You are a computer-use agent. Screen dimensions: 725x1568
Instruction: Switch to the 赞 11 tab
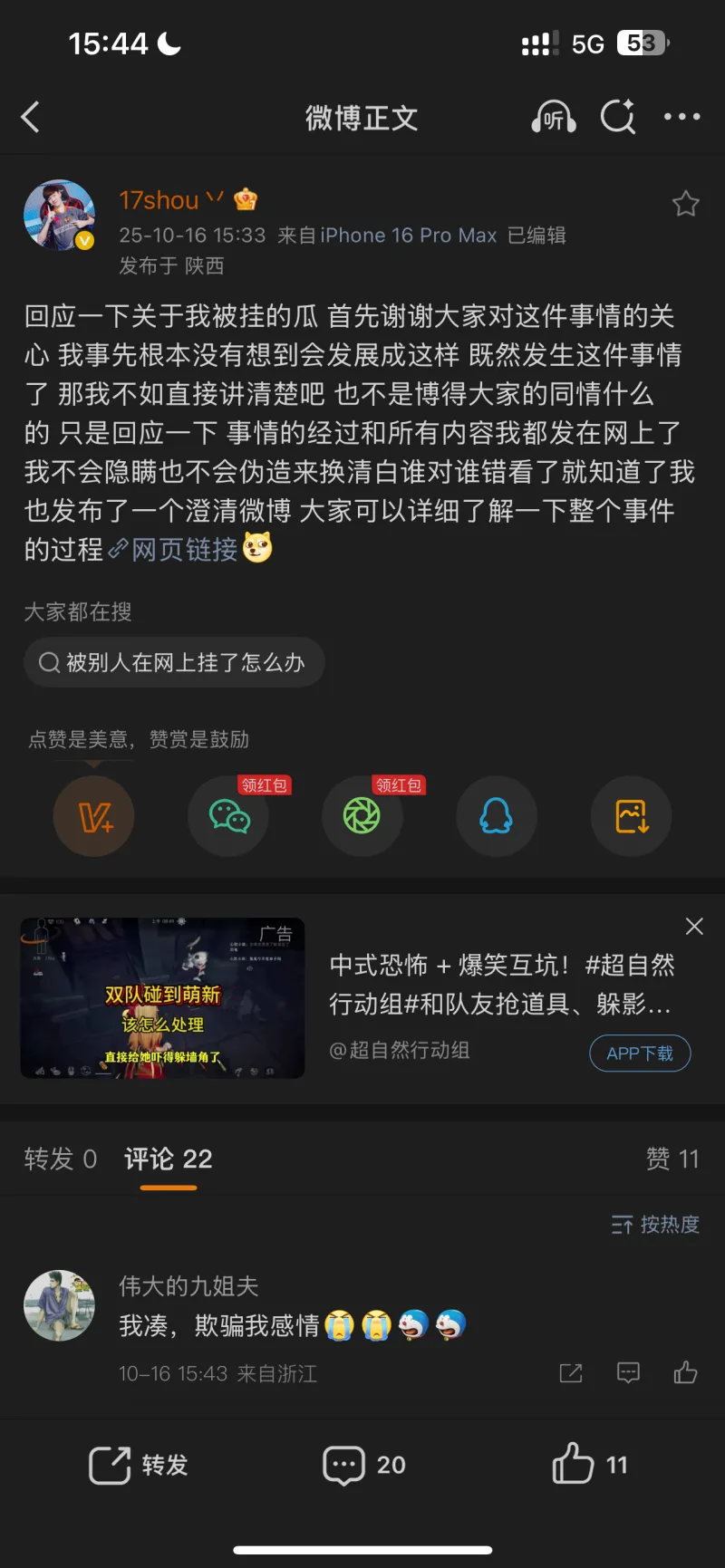coord(672,1159)
